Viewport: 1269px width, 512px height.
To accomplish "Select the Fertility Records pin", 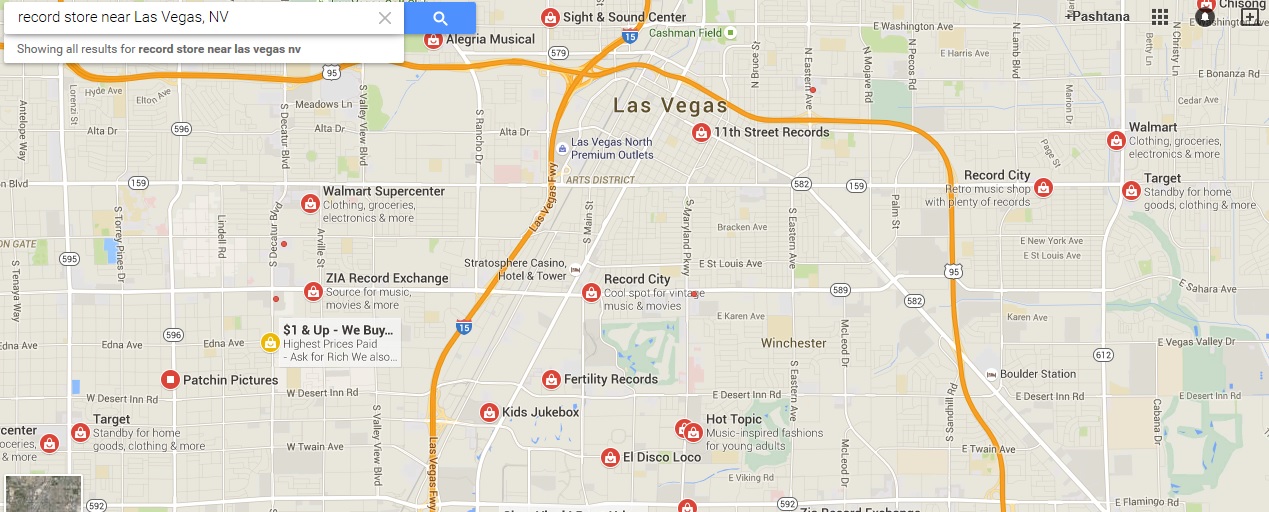I will (x=550, y=380).
